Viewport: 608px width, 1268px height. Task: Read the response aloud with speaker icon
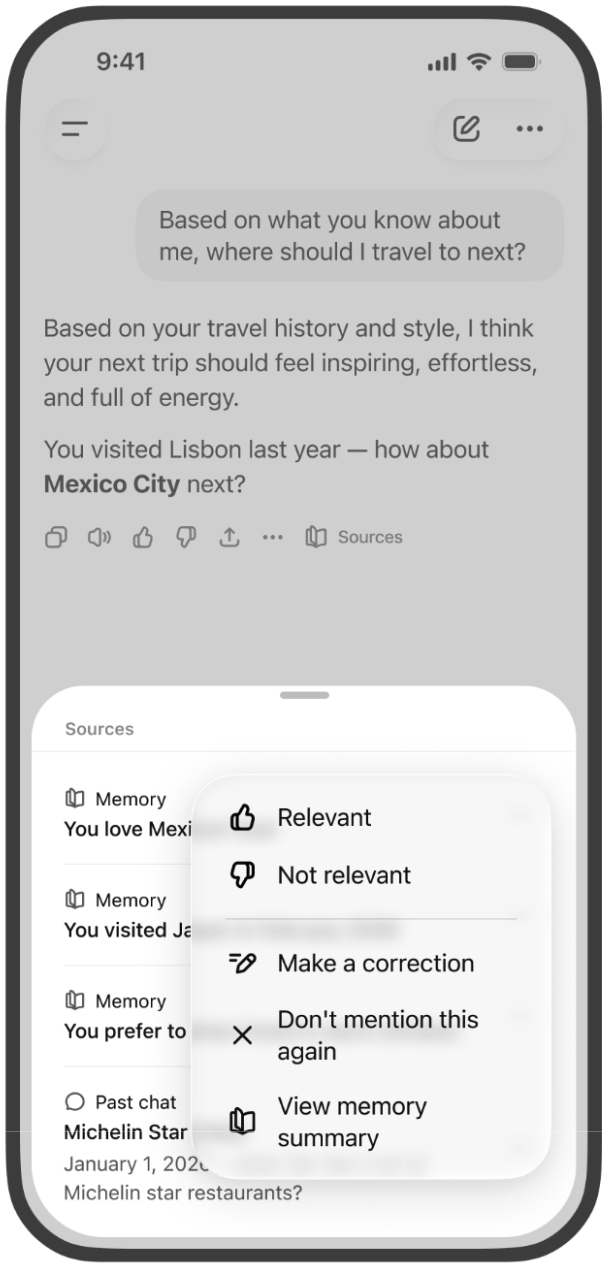point(99,537)
